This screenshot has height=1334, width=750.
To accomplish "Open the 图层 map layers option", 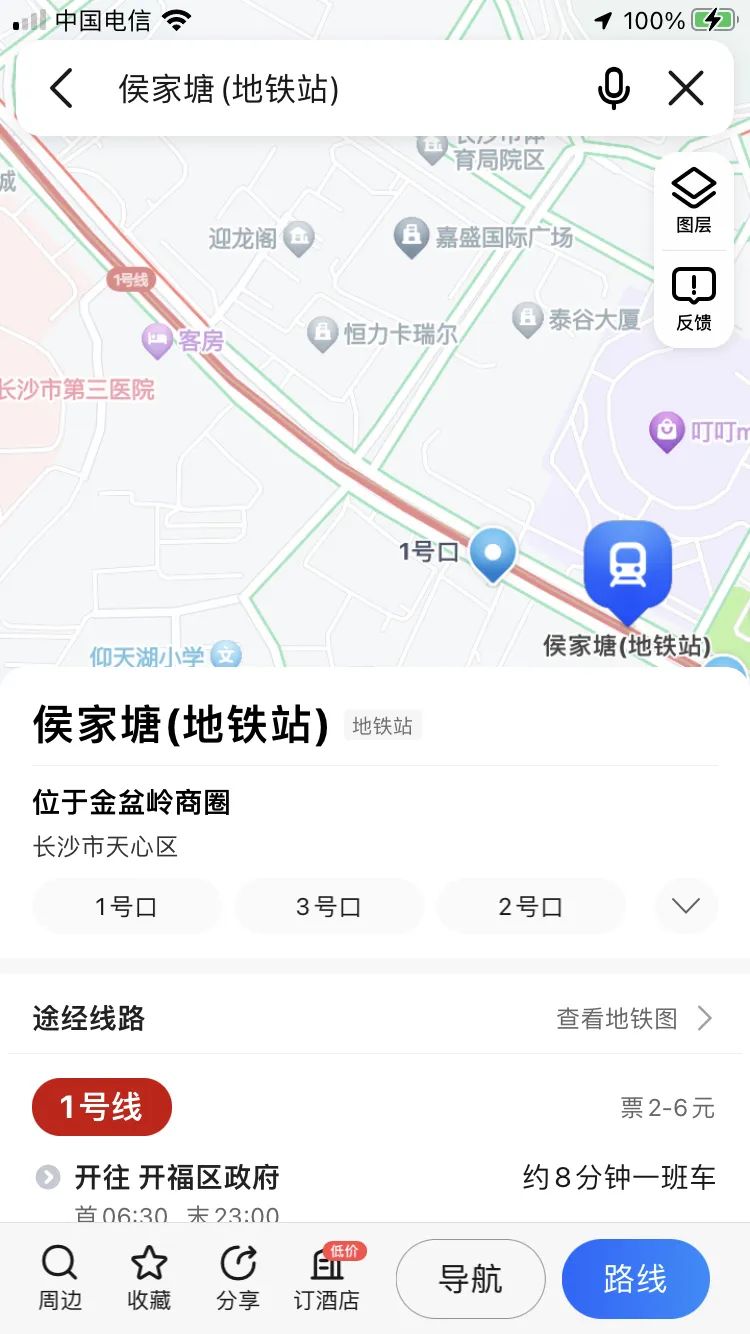I will (693, 201).
